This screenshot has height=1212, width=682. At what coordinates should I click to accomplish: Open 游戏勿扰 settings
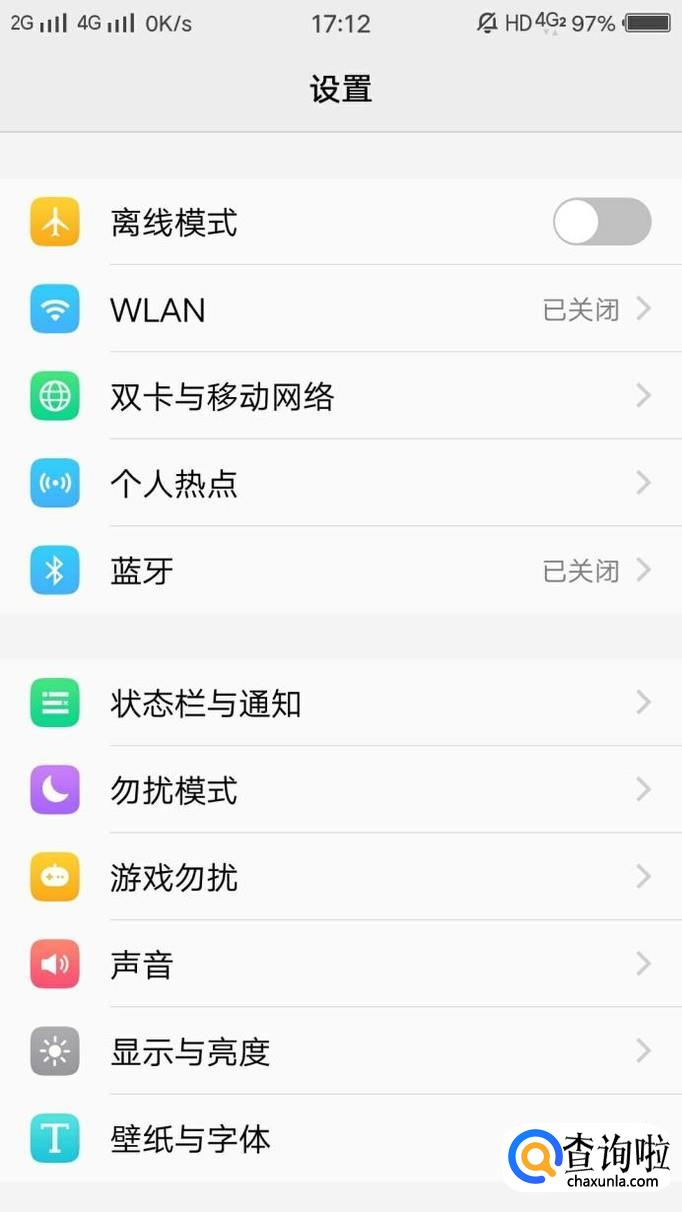(x=340, y=877)
